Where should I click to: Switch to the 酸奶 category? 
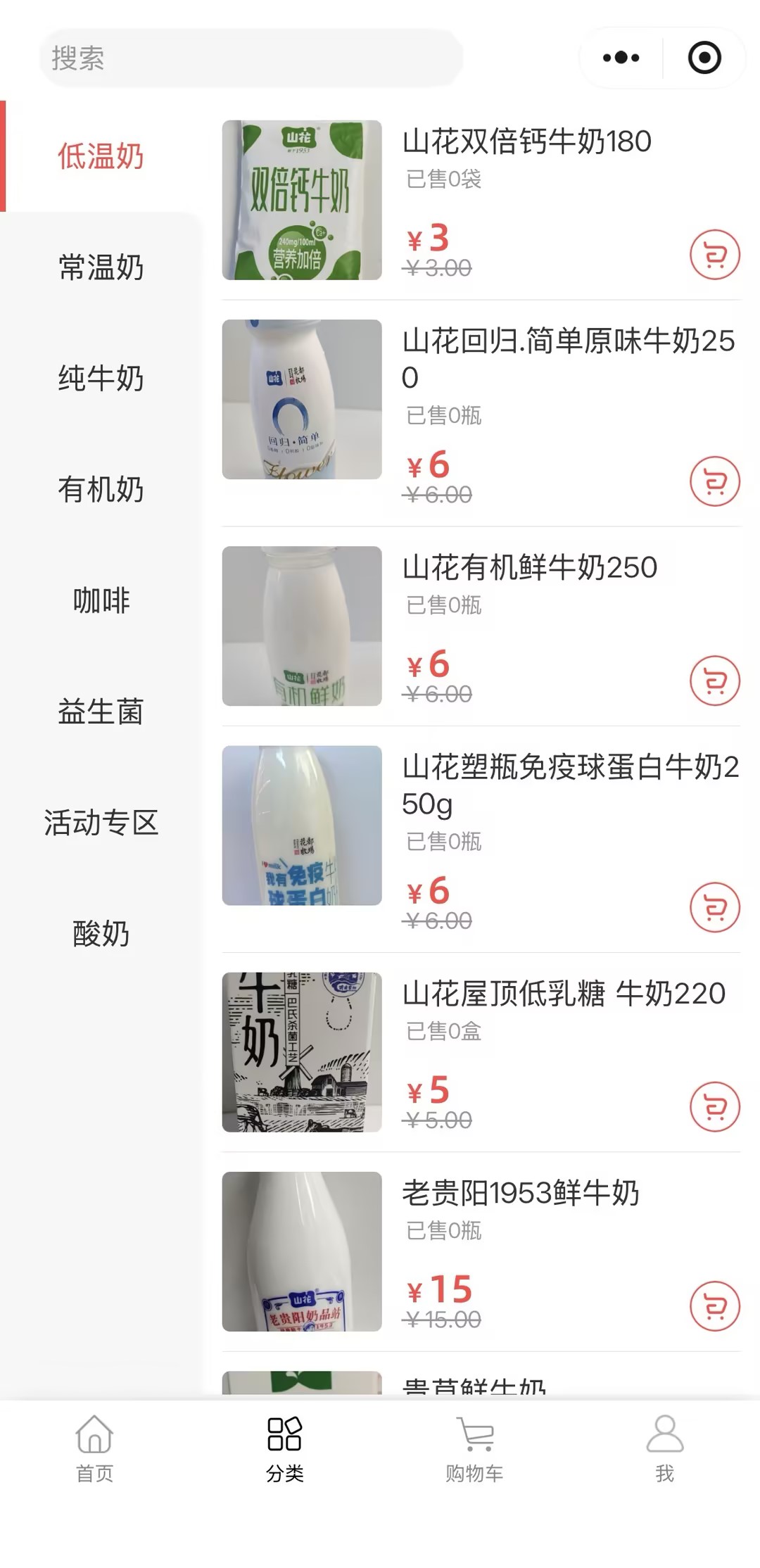tap(101, 934)
